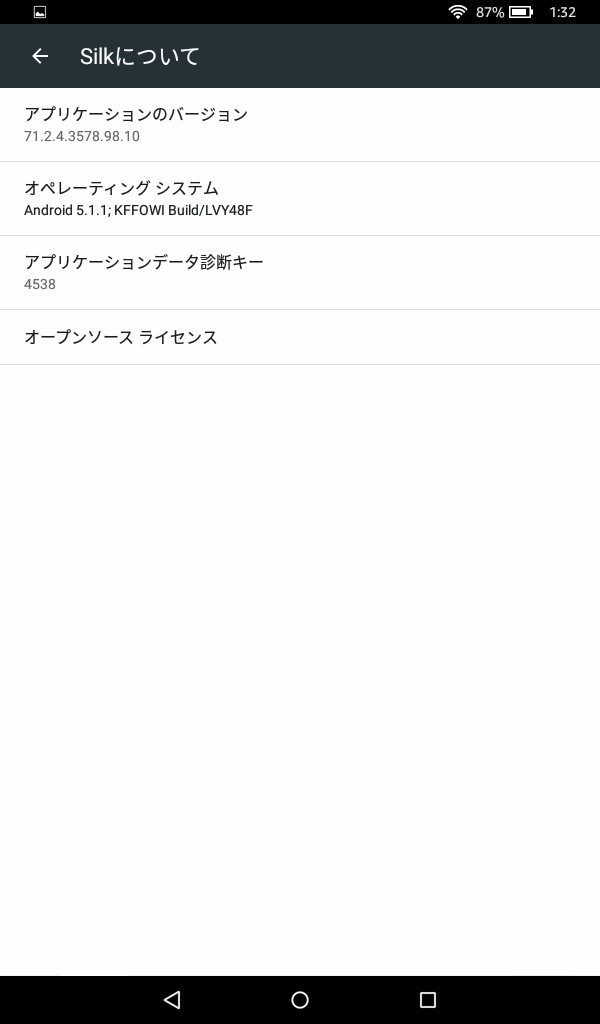Open recent apps from the navigation bar

[x=428, y=999]
